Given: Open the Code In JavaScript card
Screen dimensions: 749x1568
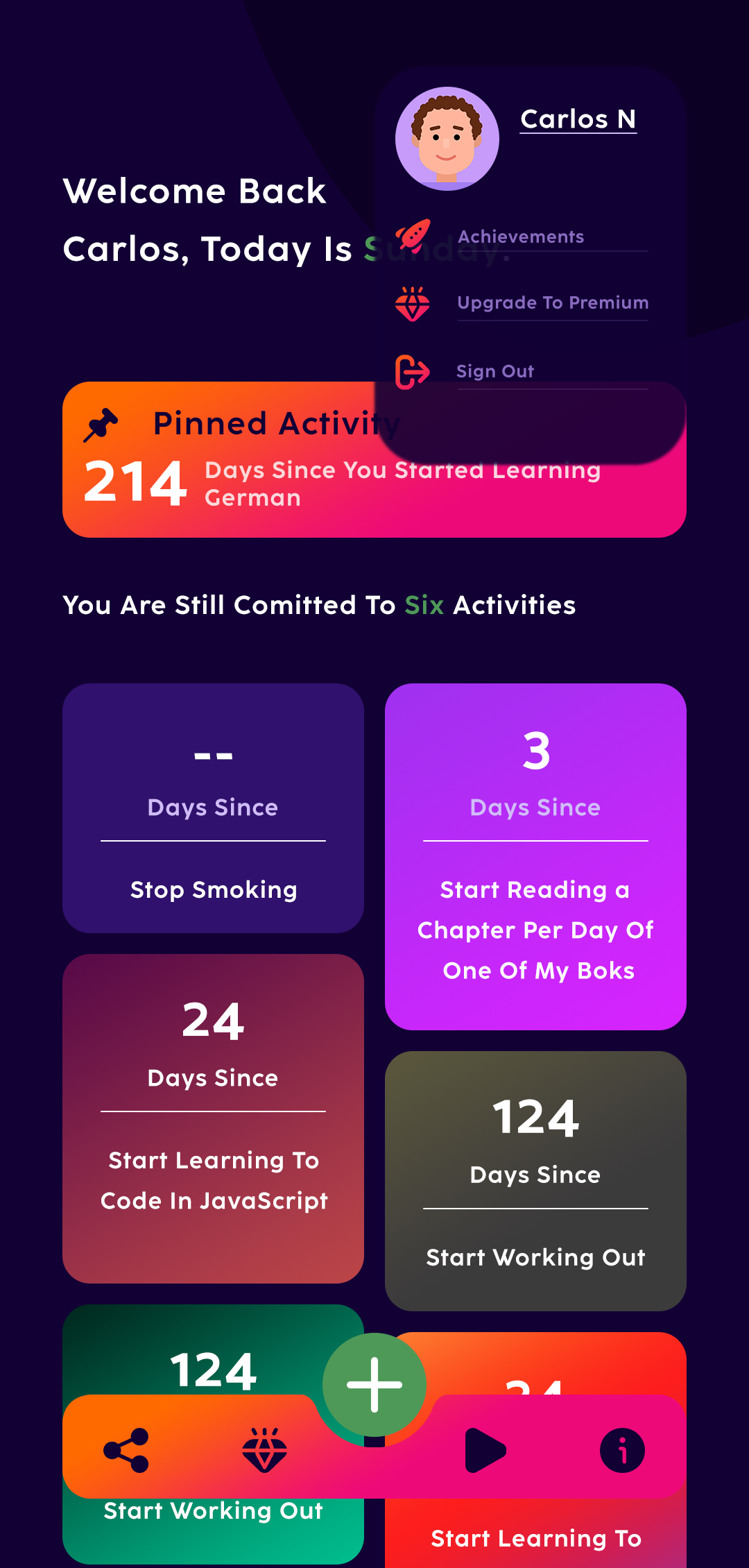Looking at the screenshot, I should [x=213, y=1118].
